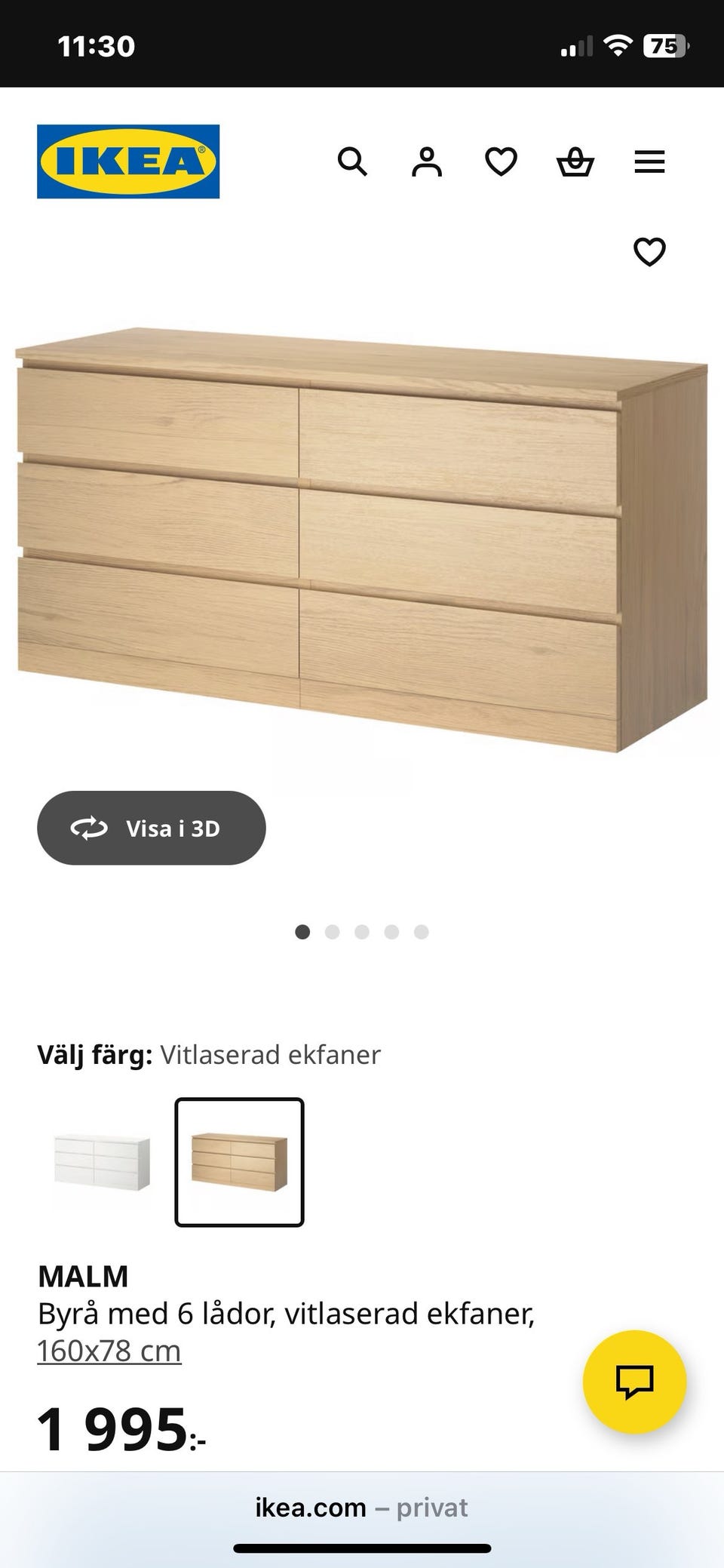Select the first carousel dot
The image size is (724, 1568).
point(303,932)
